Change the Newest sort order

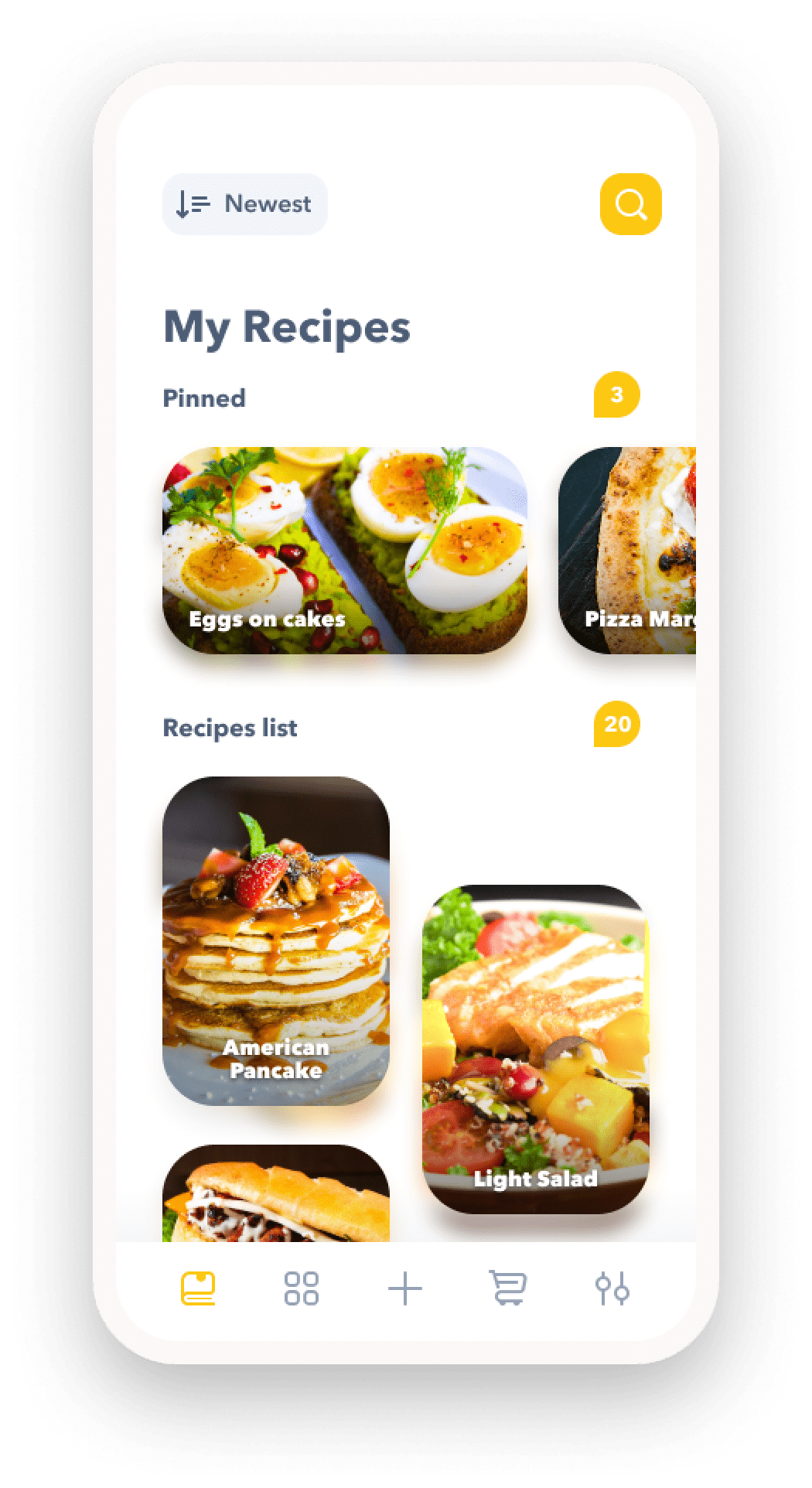[244, 204]
